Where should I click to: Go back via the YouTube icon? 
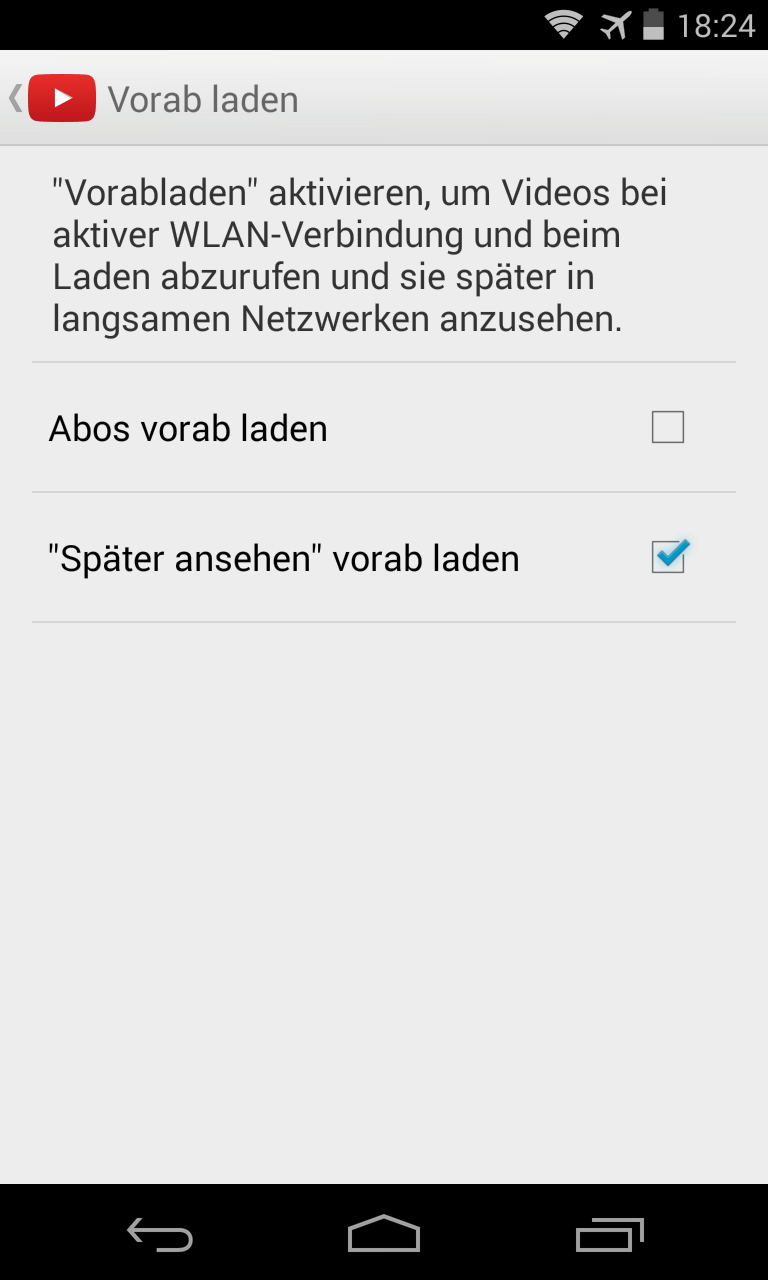click(x=60, y=98)
